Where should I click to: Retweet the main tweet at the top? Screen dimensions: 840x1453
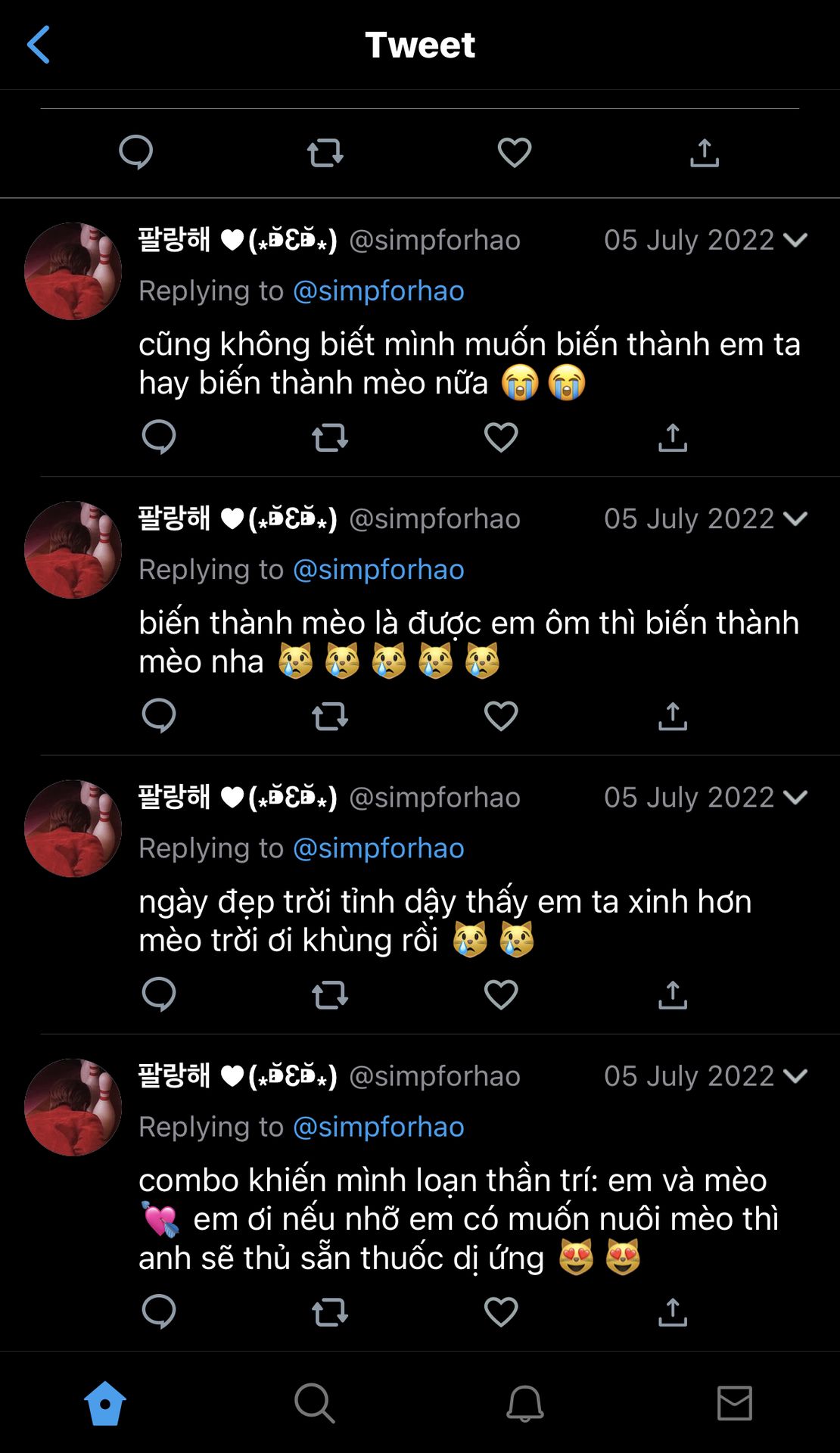[325, 153]
